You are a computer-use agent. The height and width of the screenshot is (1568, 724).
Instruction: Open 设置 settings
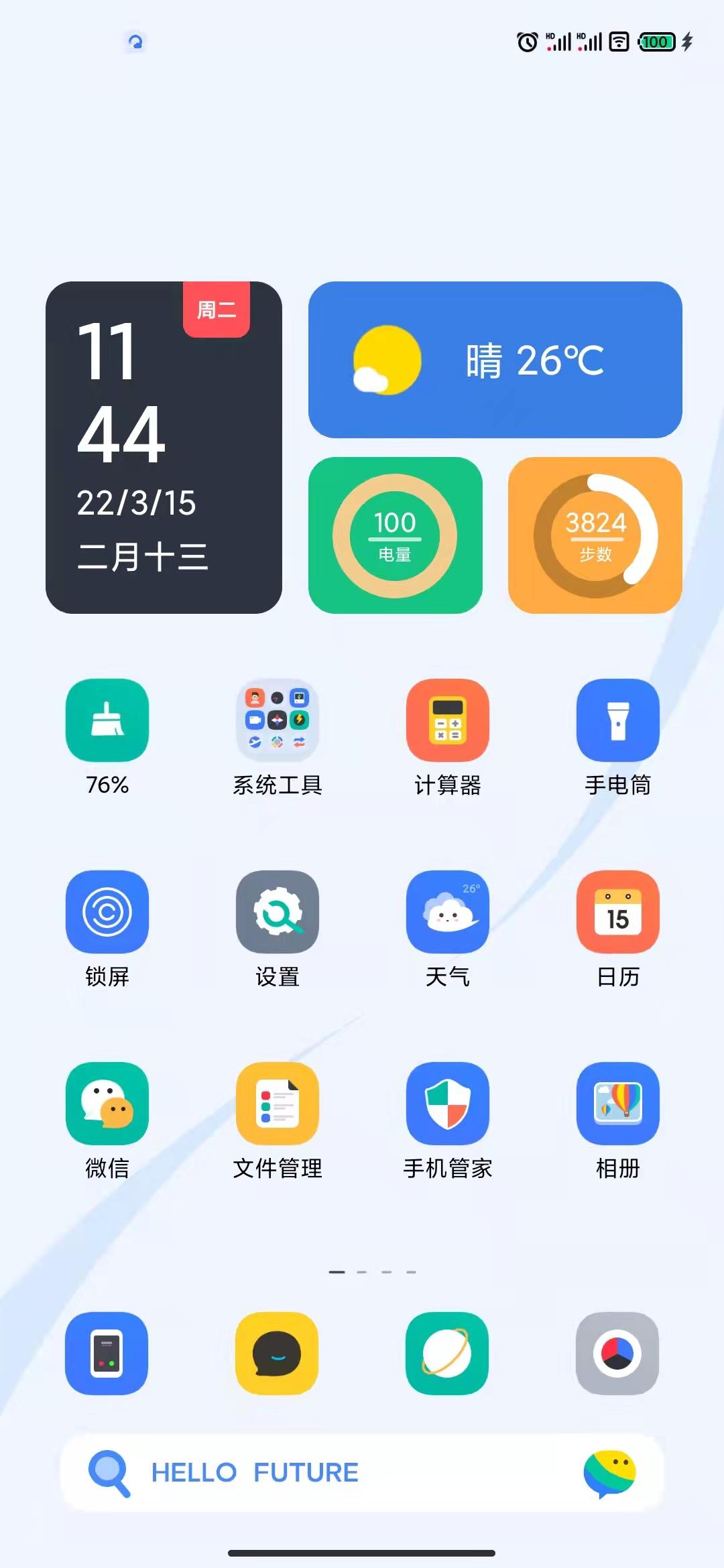point(278,912)
